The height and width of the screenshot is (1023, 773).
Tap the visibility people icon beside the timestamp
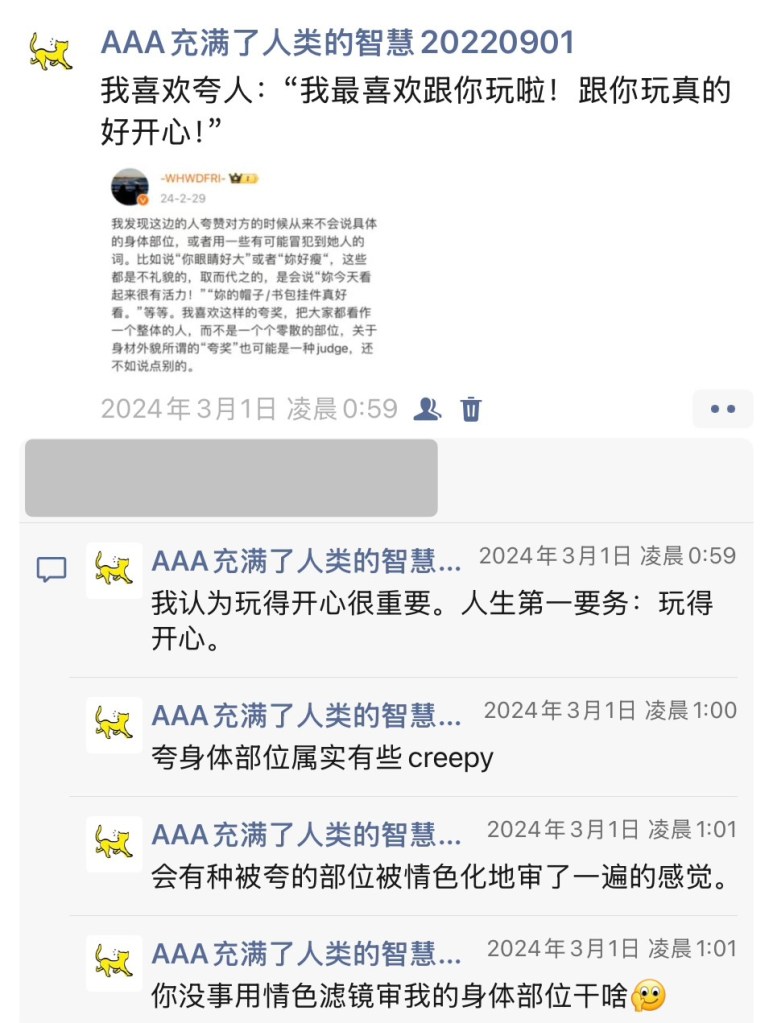[x=428, y=408]
